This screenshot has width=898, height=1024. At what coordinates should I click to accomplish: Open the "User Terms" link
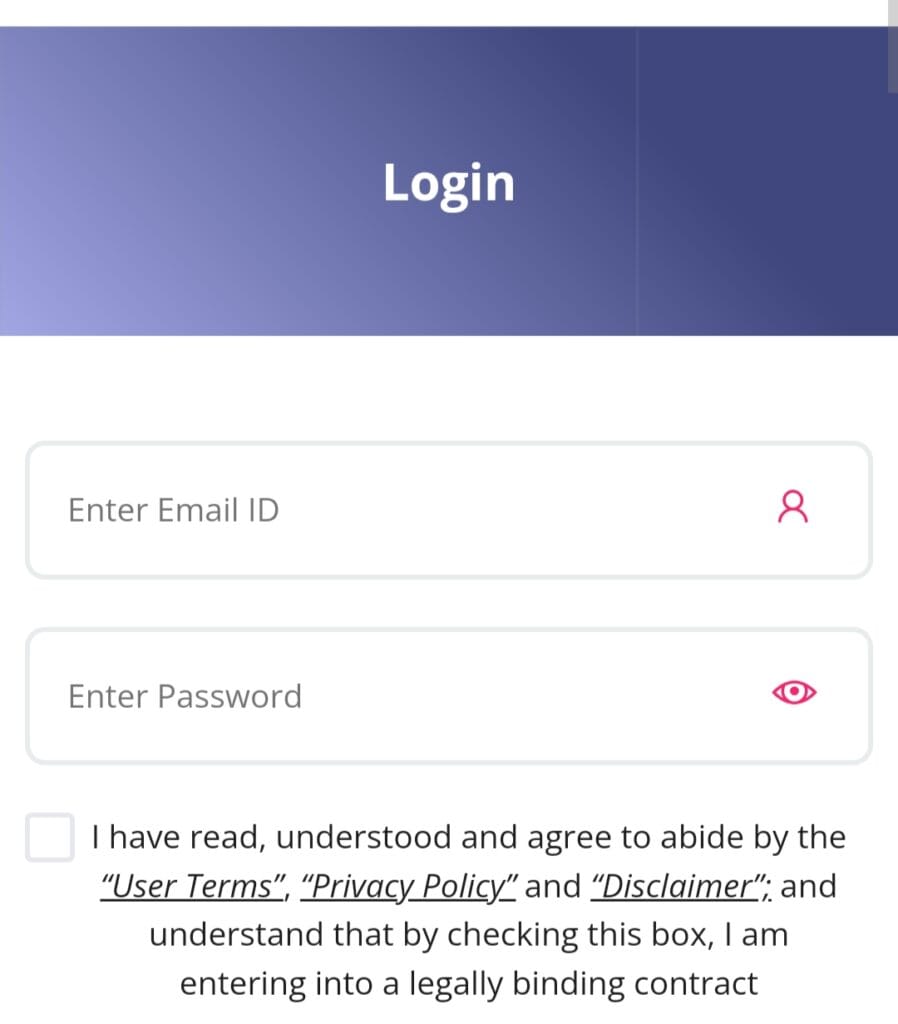tap(194, 887)
